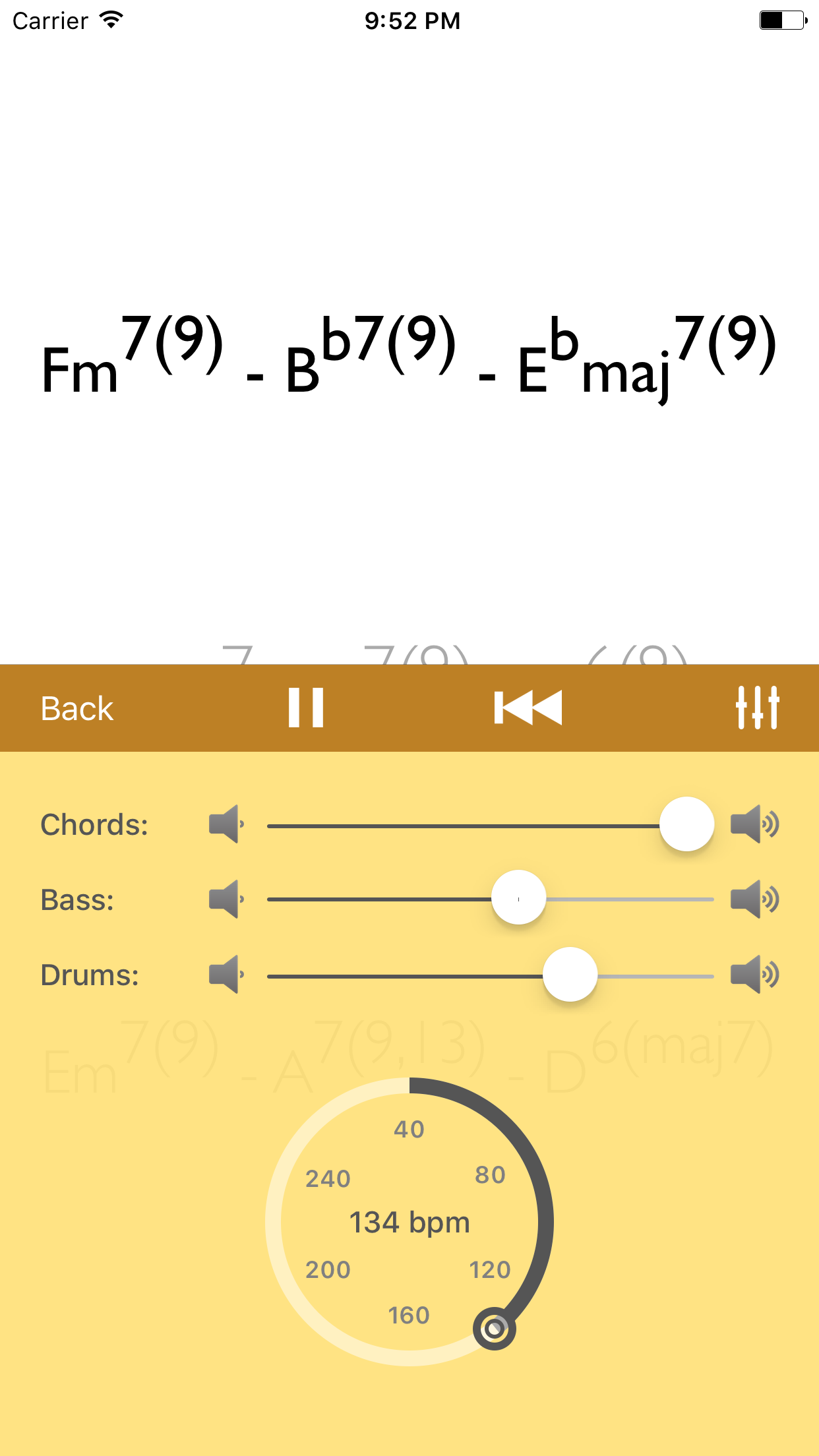Adjust the Bass volume slider
The image size is (819, 1456).
coord(519,898)
